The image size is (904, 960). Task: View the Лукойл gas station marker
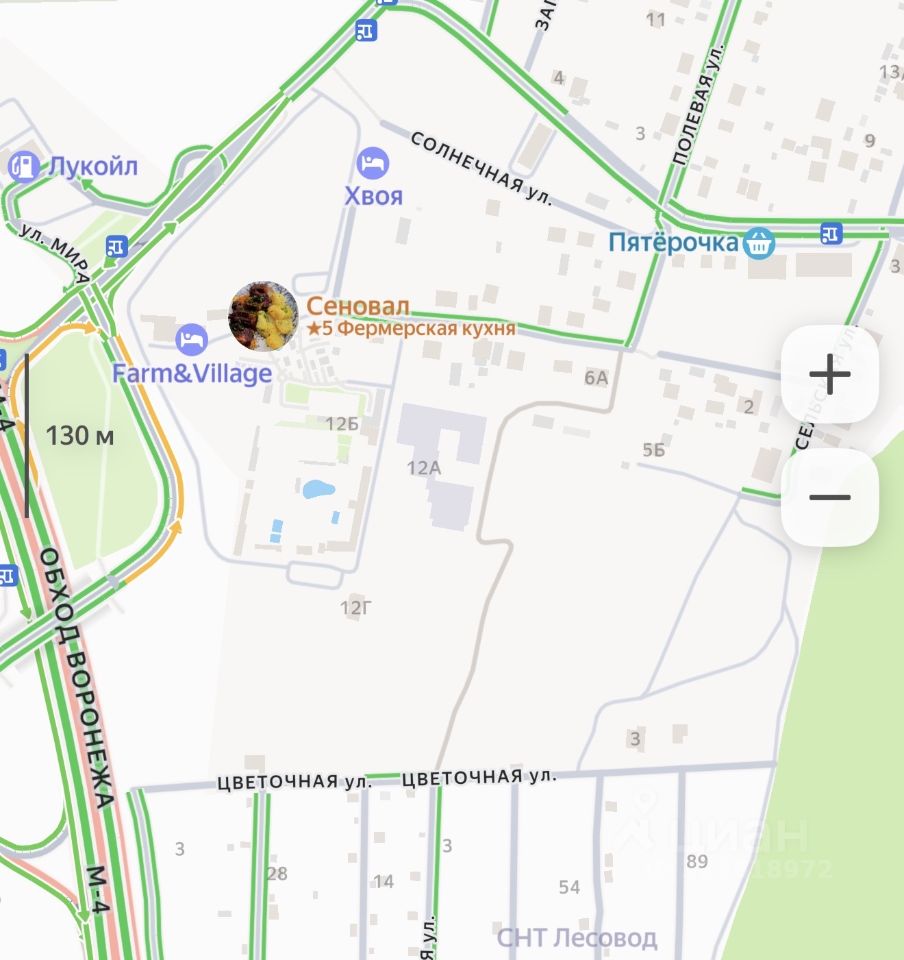[x=23, y=166]
